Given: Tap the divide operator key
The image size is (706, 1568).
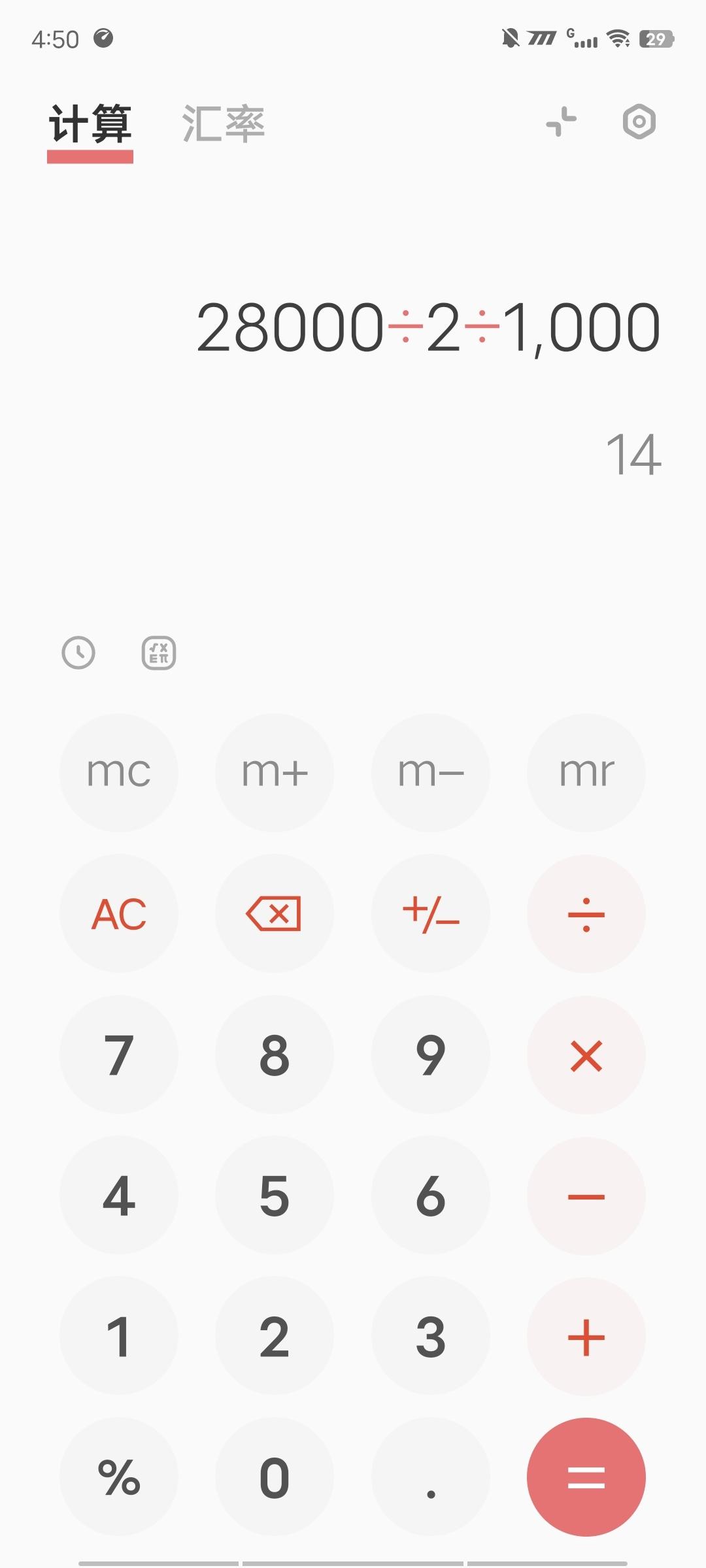Looking at the screenshot, I should click(586, 913).
